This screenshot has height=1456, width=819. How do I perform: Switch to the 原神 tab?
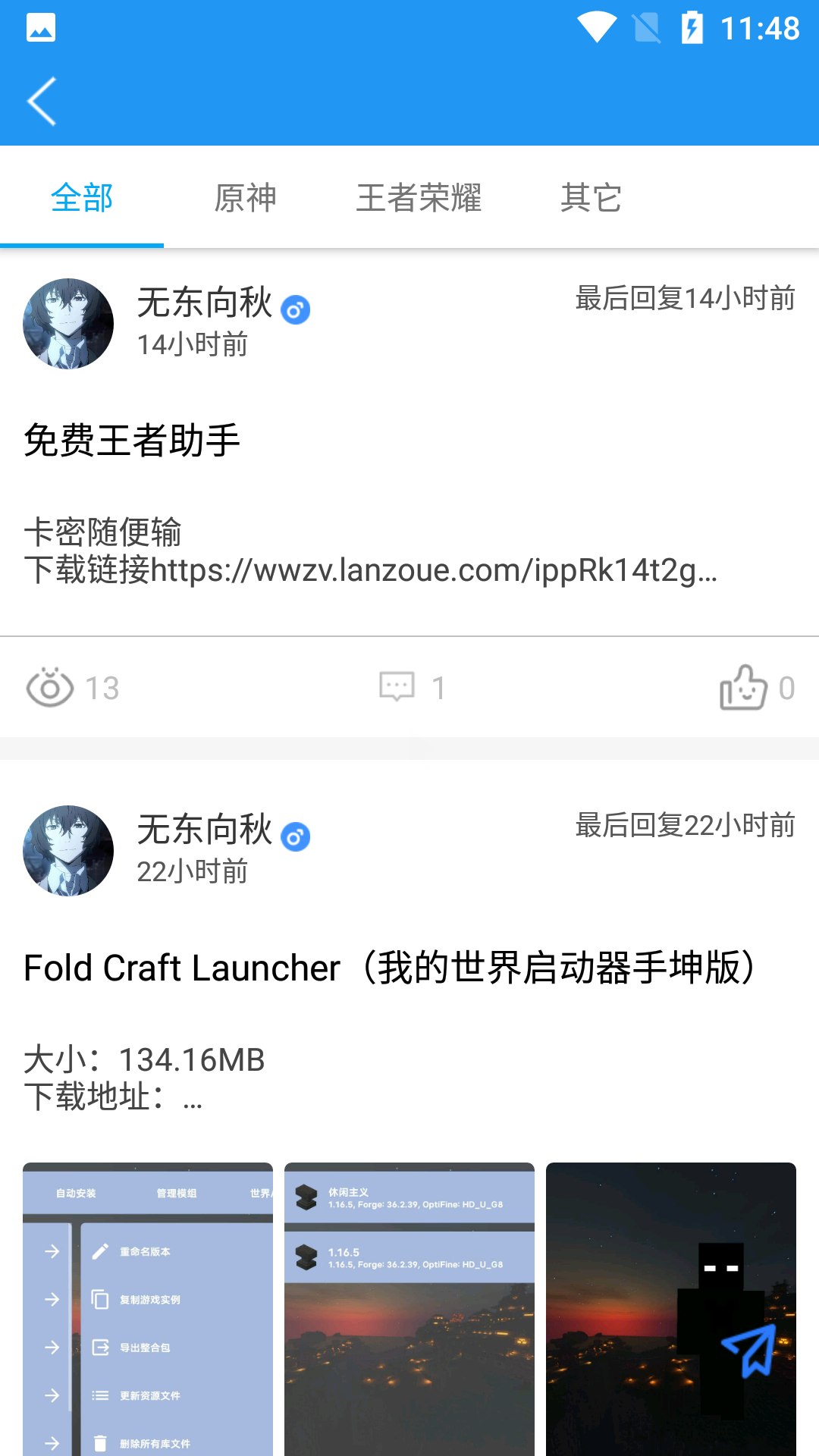[245, 199]
